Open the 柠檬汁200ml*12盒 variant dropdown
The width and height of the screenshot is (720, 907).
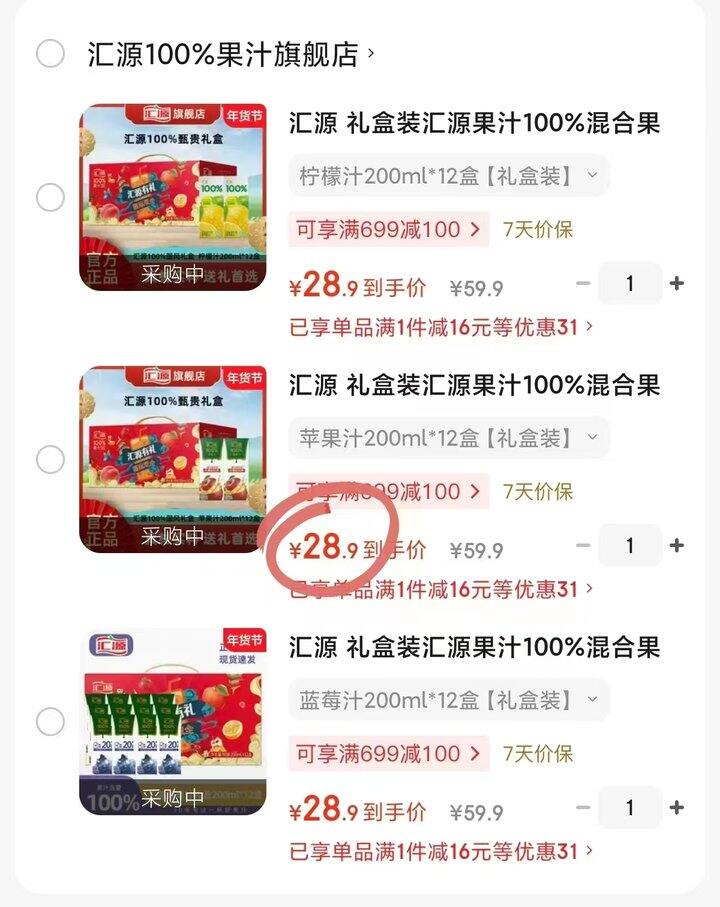(x=449, y=176)
